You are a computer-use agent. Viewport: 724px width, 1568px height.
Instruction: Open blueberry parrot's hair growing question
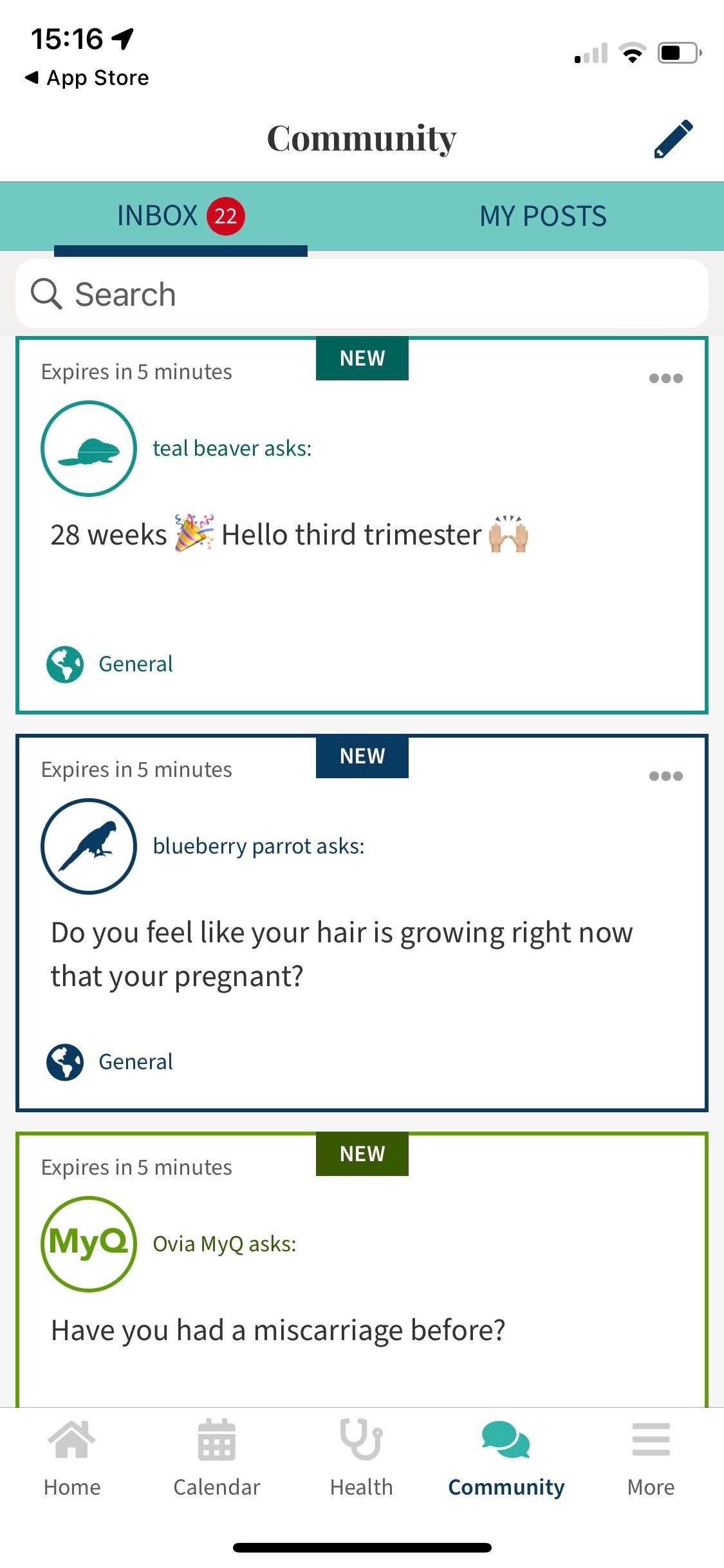pos(341,954)
